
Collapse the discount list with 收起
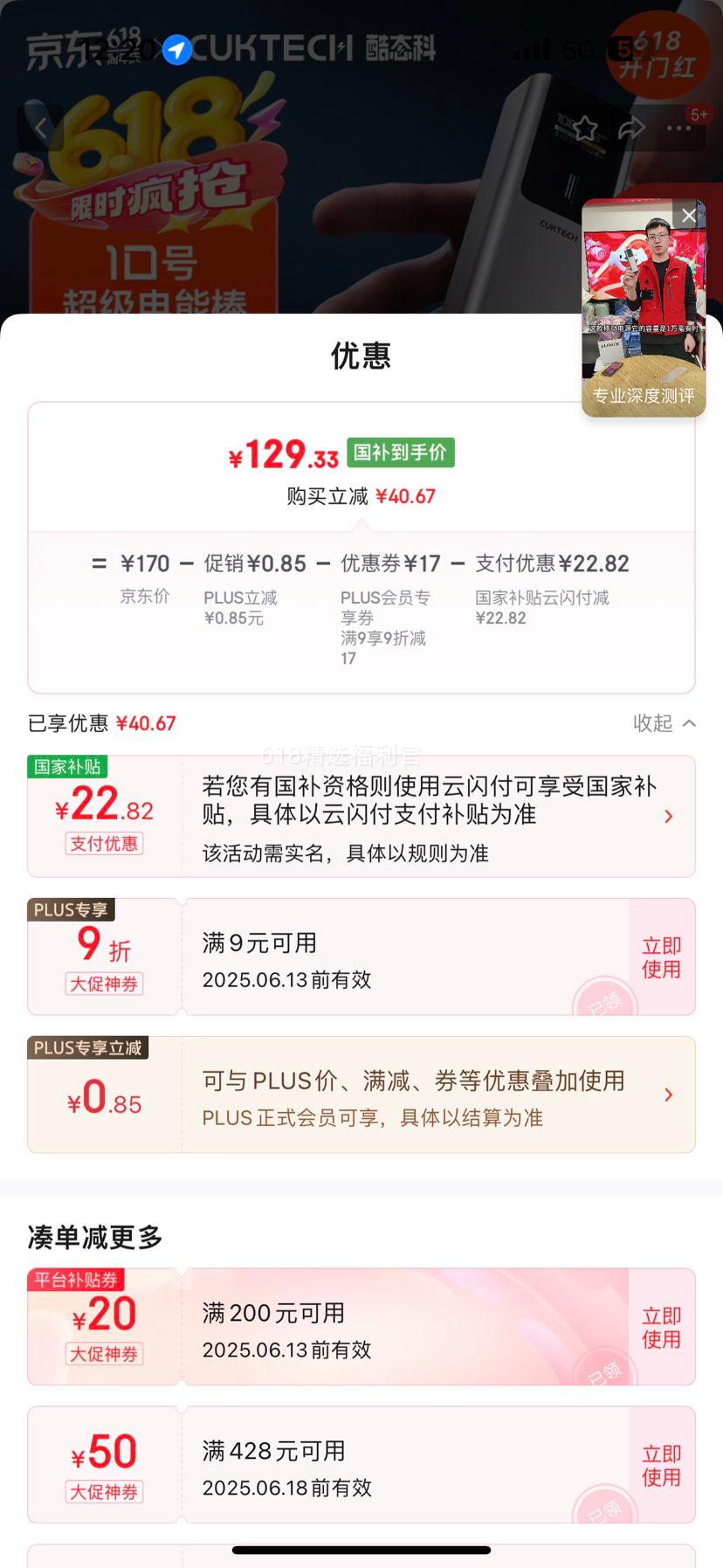(664, 723)
